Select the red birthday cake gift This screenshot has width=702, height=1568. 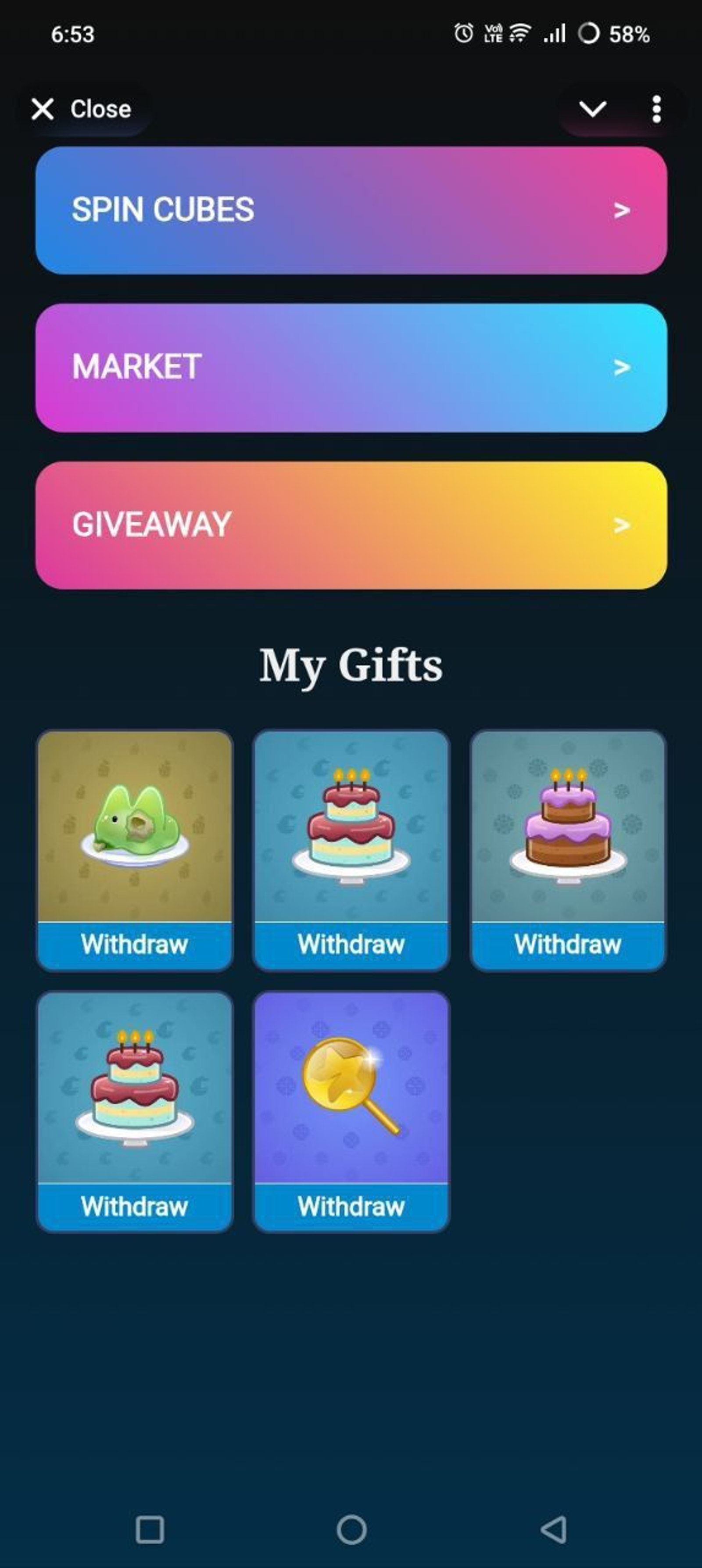pos(350,828)
